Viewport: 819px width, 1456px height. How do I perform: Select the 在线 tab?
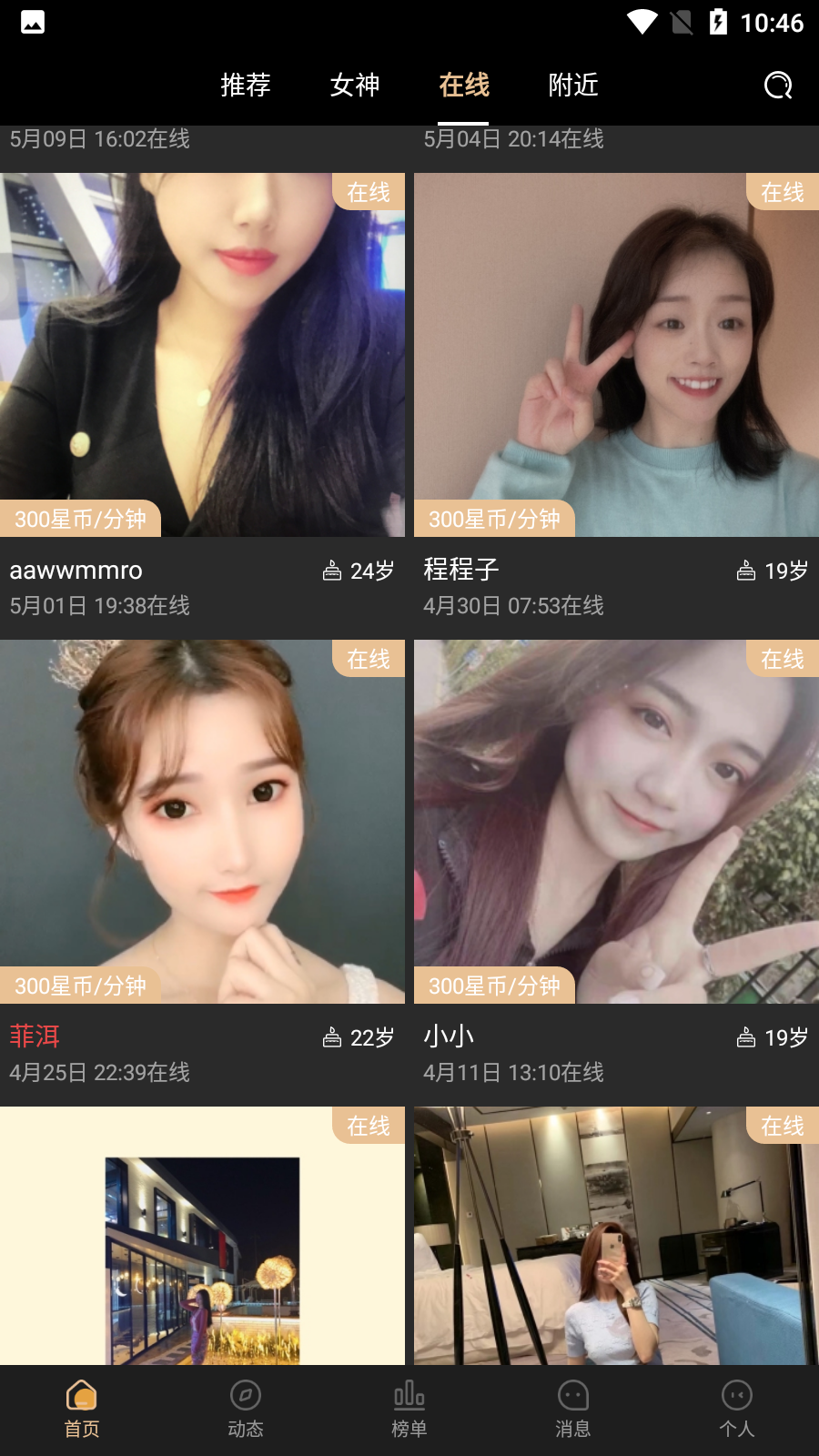[x=464, y=86]
